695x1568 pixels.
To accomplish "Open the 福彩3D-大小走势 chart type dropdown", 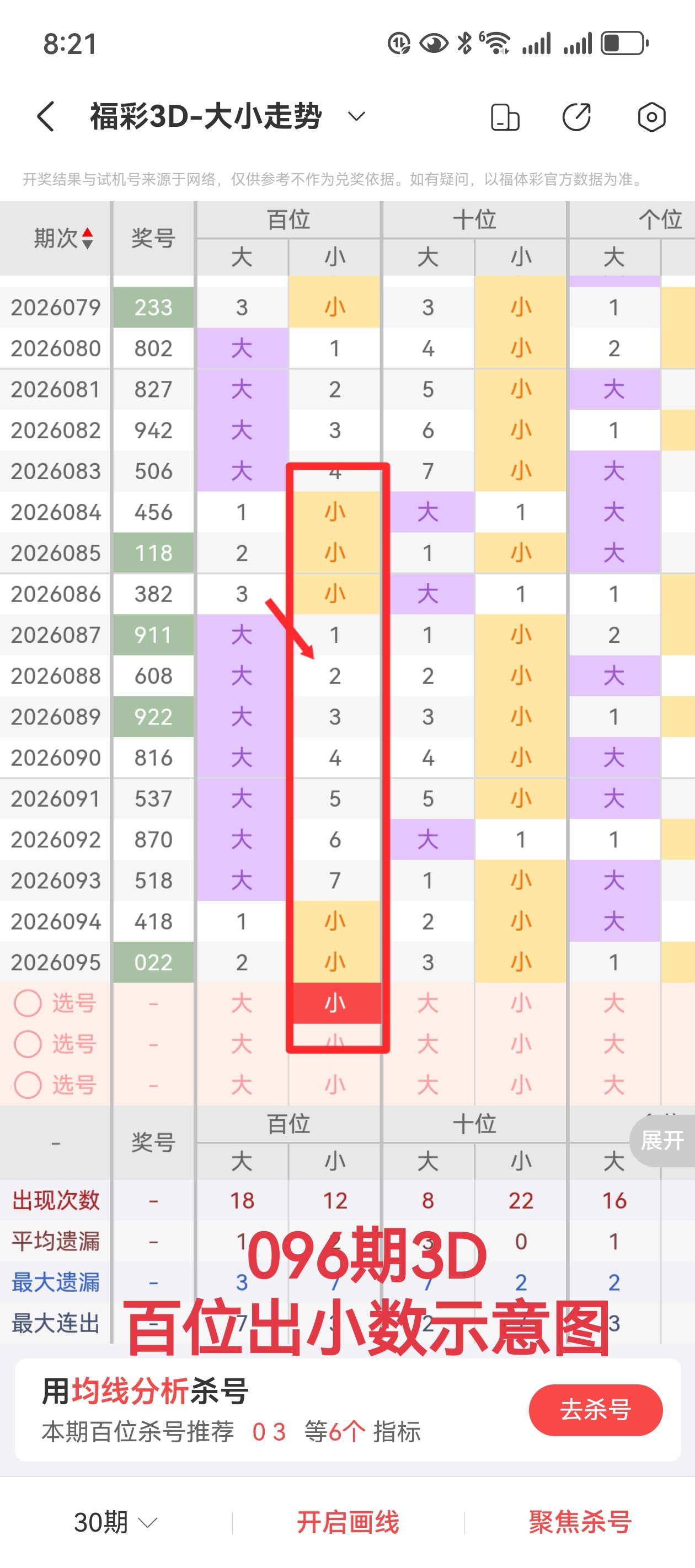I will 356,116.
